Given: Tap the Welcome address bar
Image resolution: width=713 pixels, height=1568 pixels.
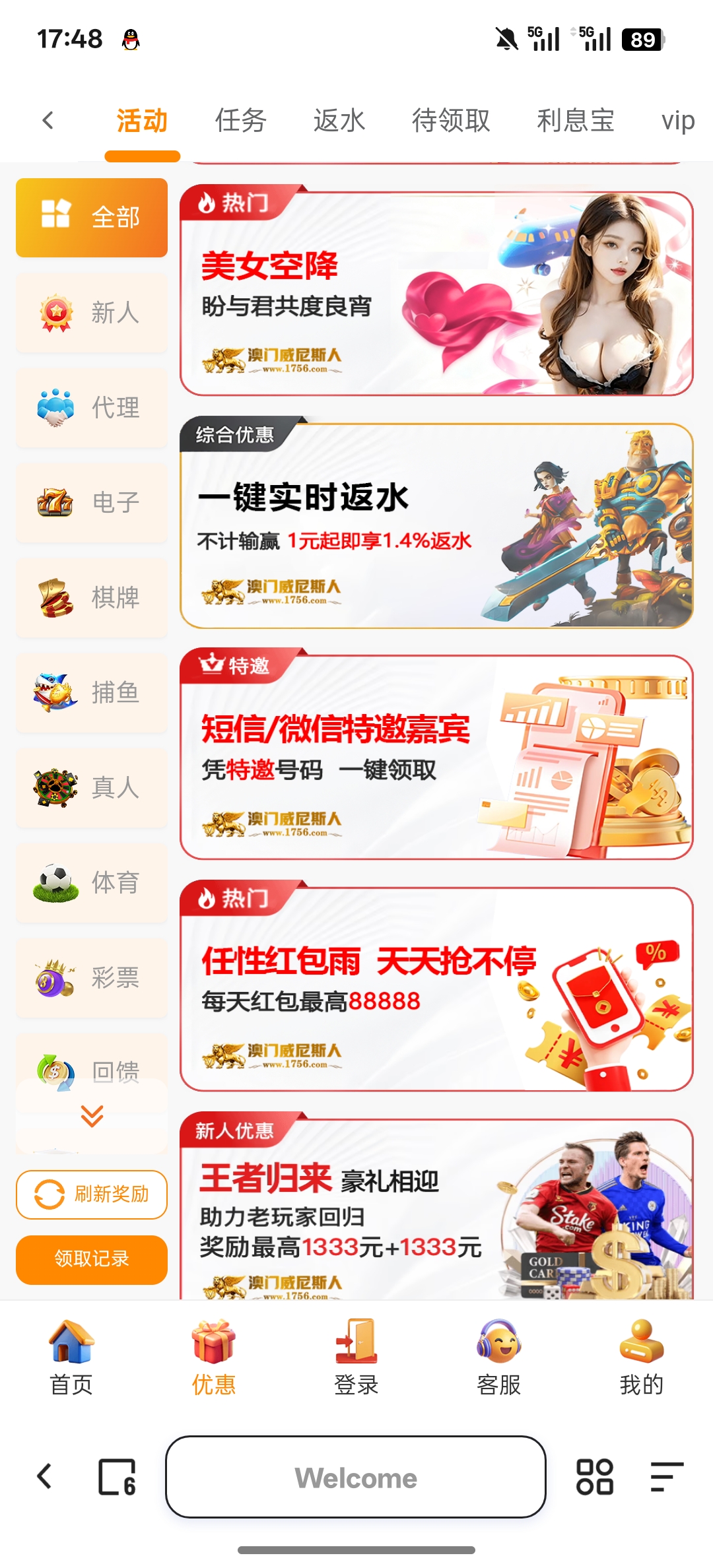Looking at the screenshot, I should (x=356, y=1477).
